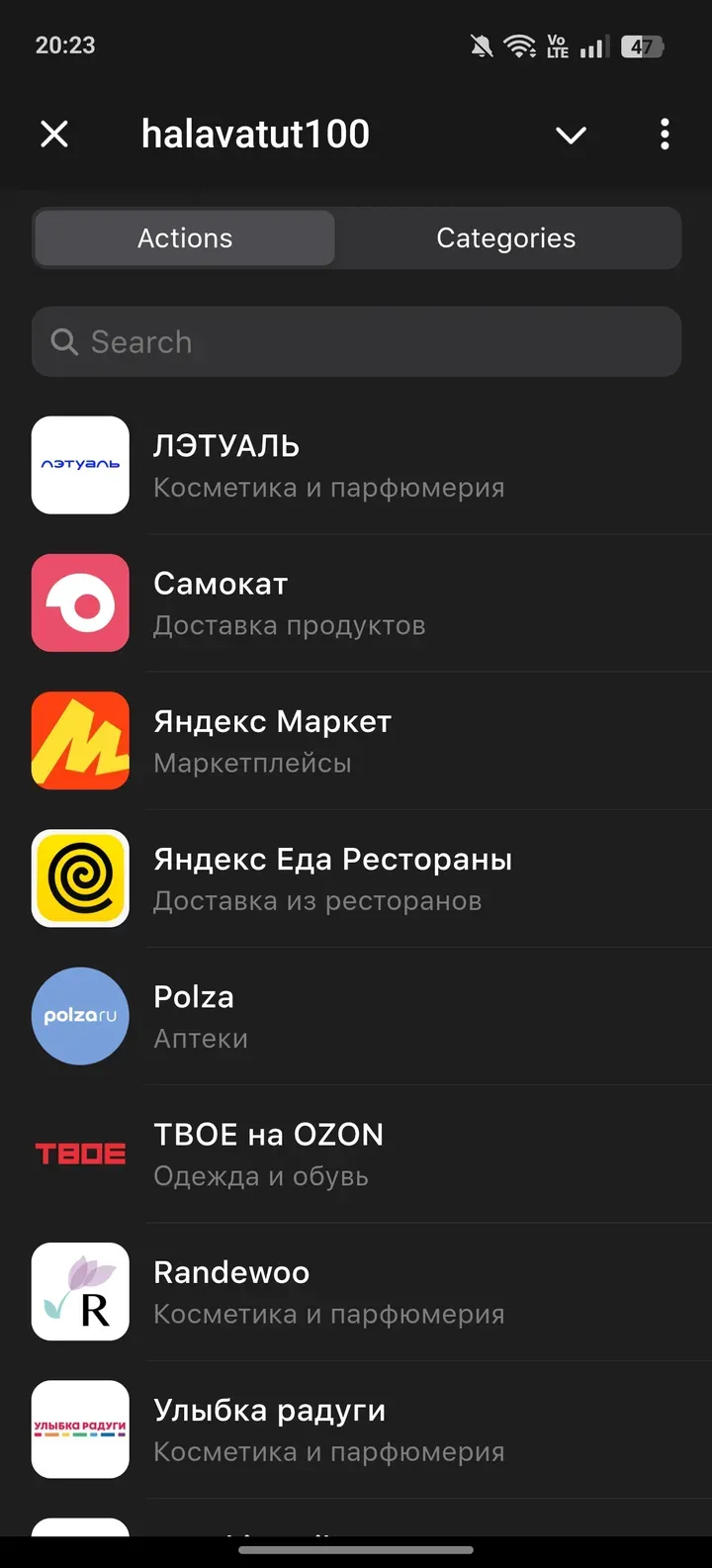Open the Randewoo flower icon
This screenshot has width=712, height=1568.
[80, 1291]
